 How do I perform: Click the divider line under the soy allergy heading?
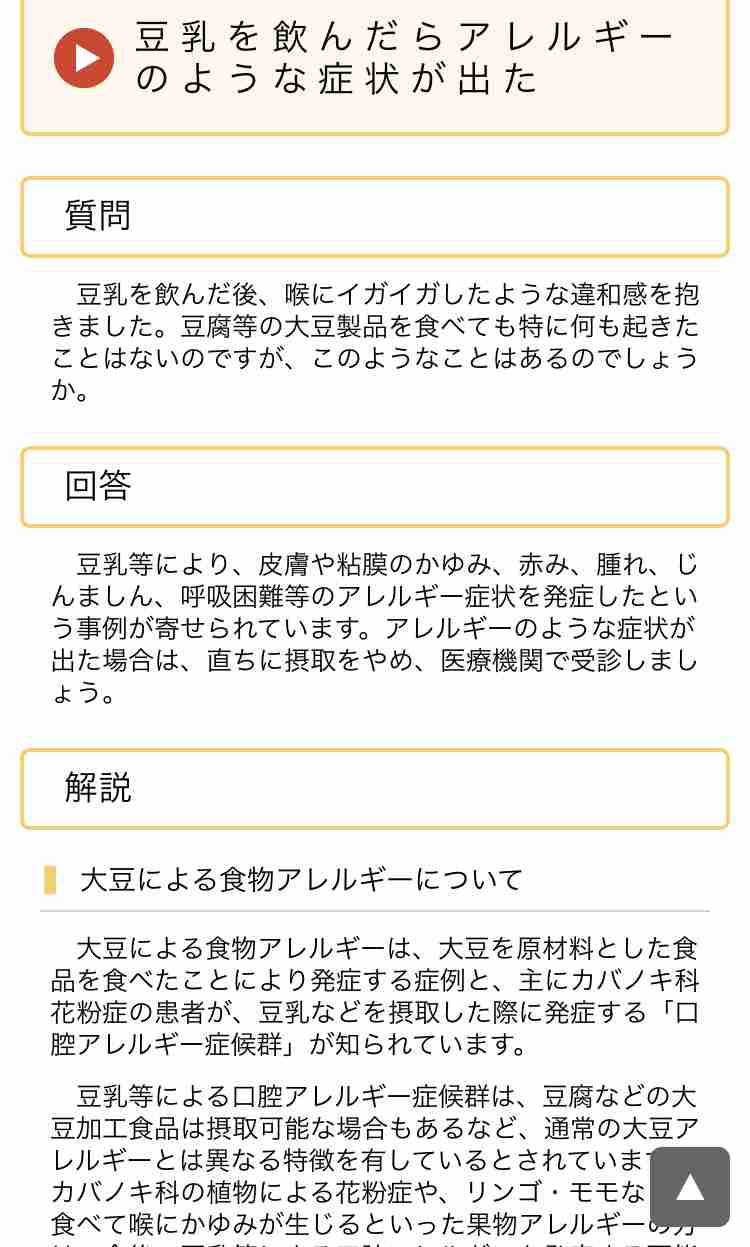pyautogui.click(x=375, y=909)
